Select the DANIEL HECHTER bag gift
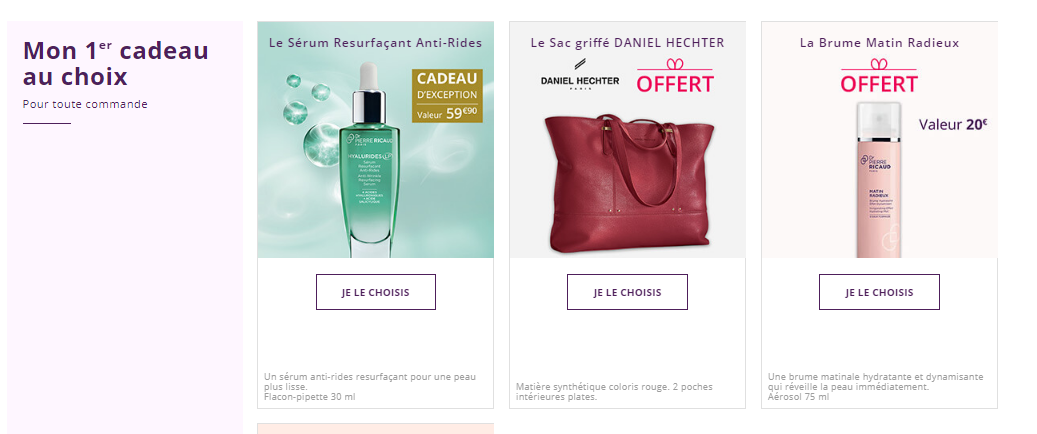Viewport: 1037px width, 434px height. pyautogui.click(x=627, y=292)
